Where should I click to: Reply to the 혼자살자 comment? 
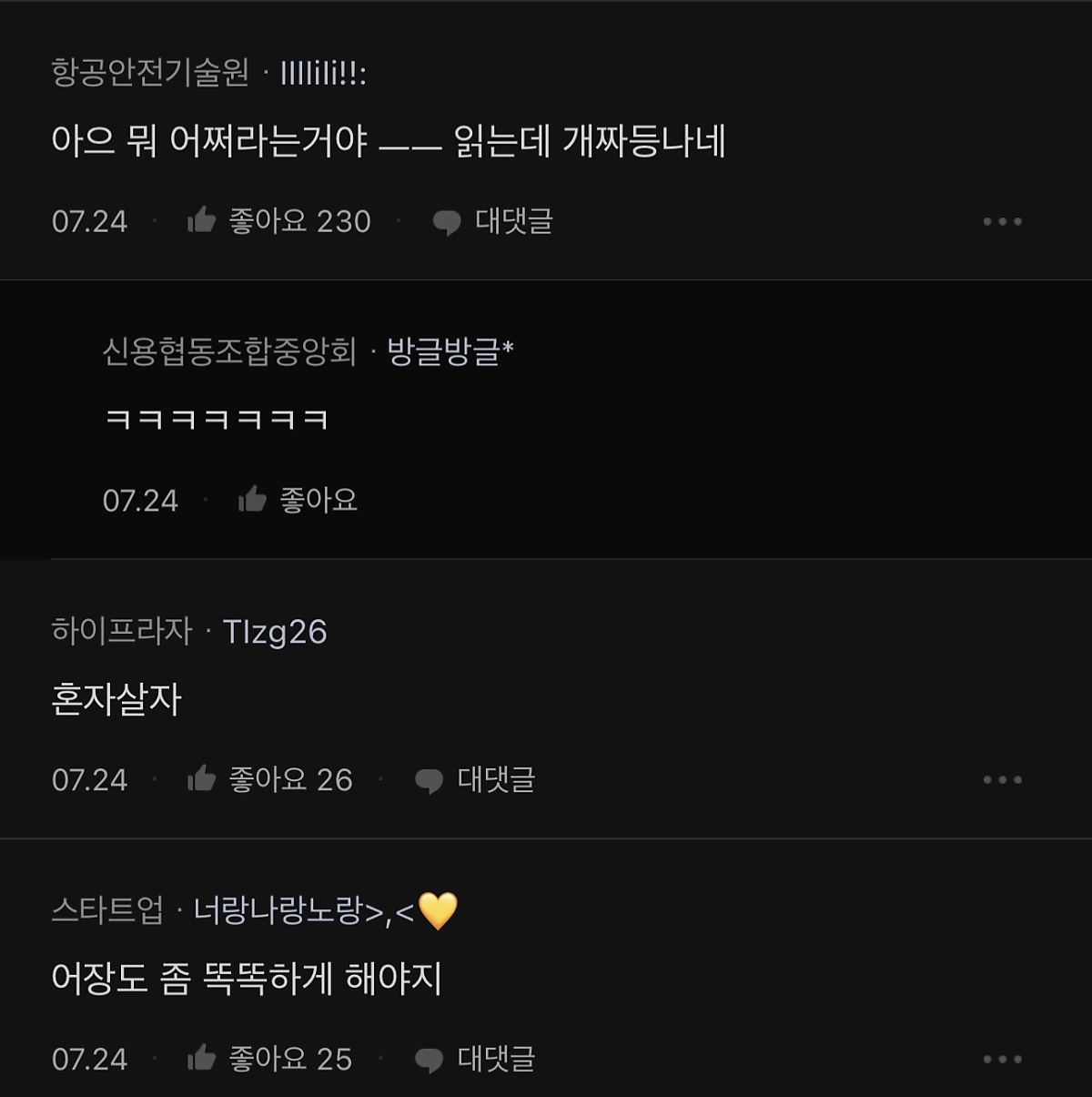tap(474, 779)
